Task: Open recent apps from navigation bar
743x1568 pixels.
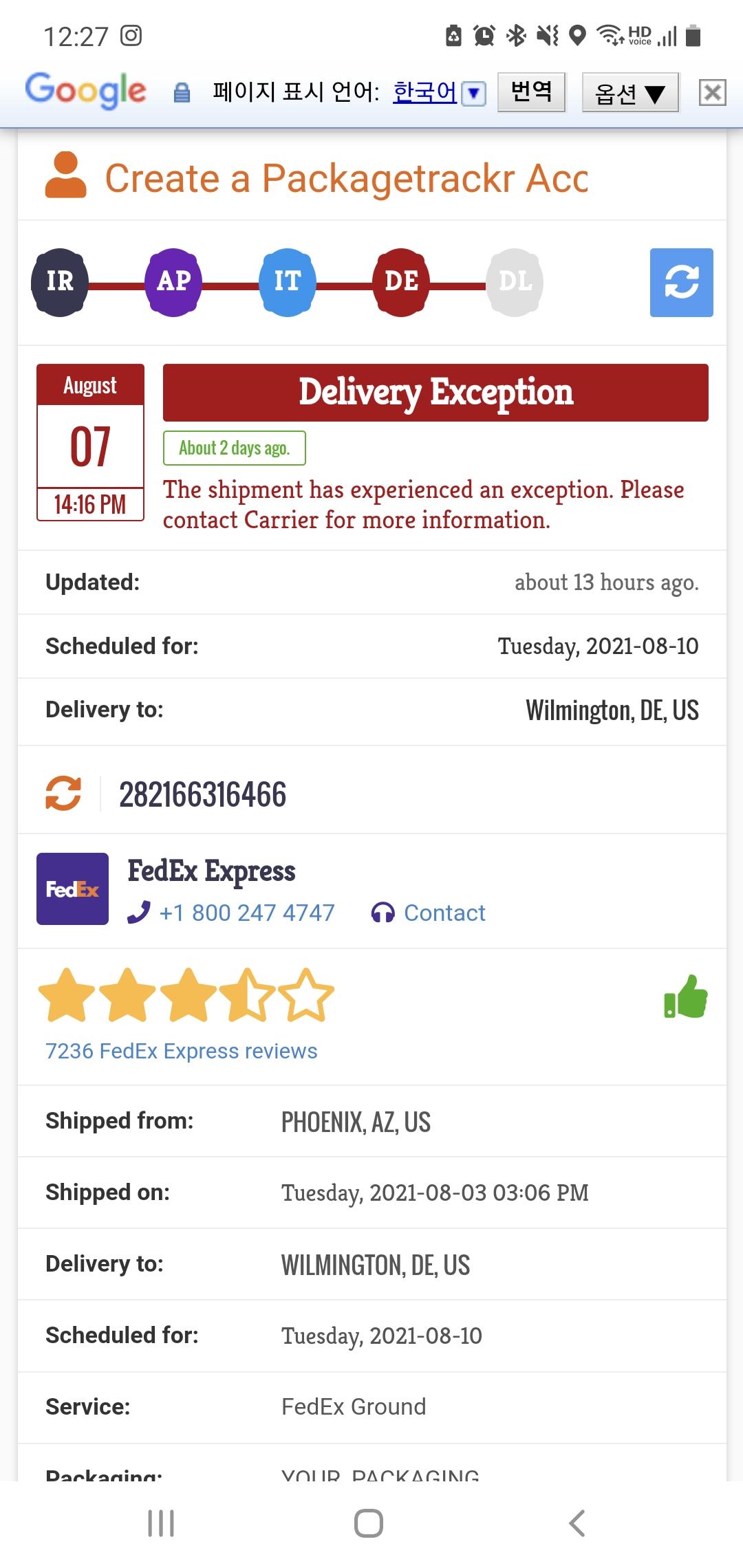Action: pos(162,1523)
